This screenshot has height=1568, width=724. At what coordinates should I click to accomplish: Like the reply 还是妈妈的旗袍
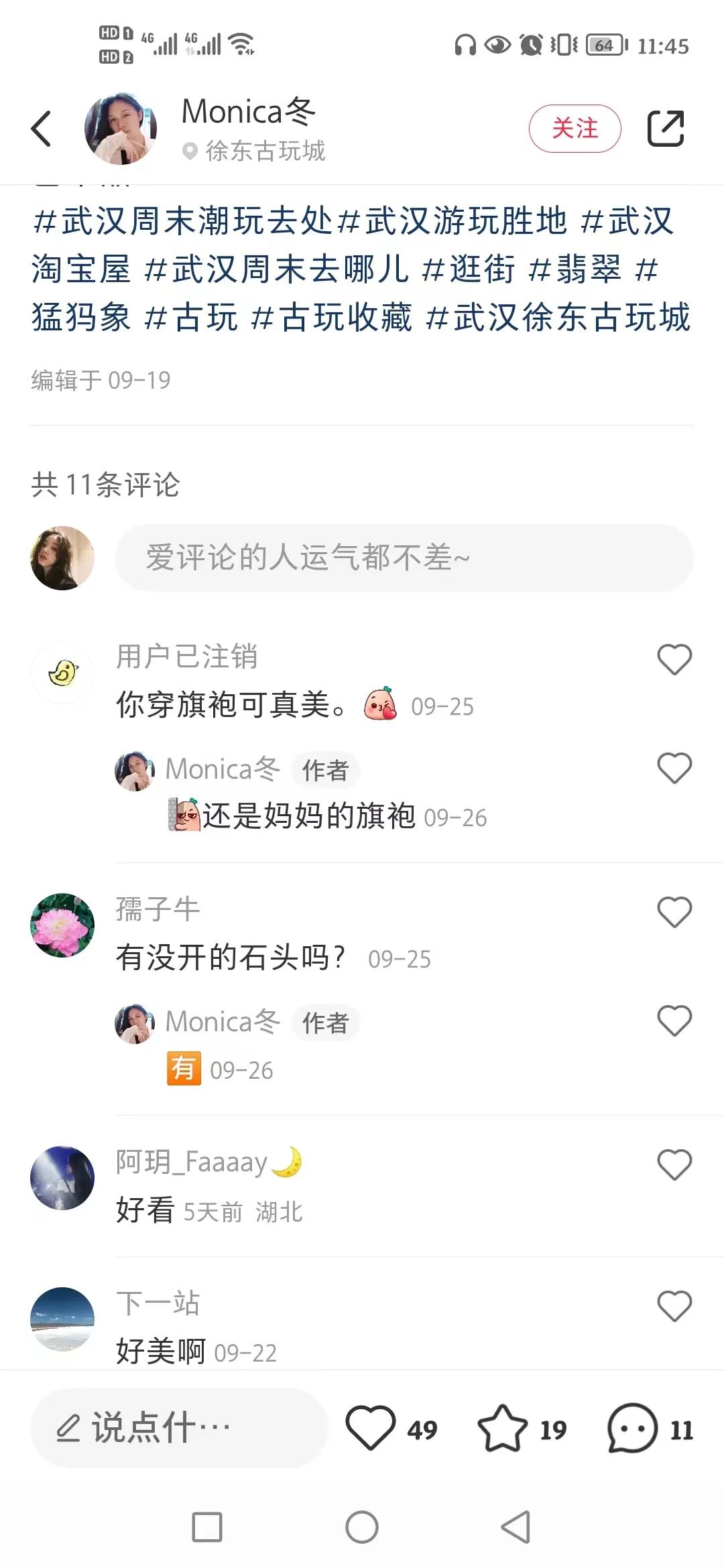(674, 768)
